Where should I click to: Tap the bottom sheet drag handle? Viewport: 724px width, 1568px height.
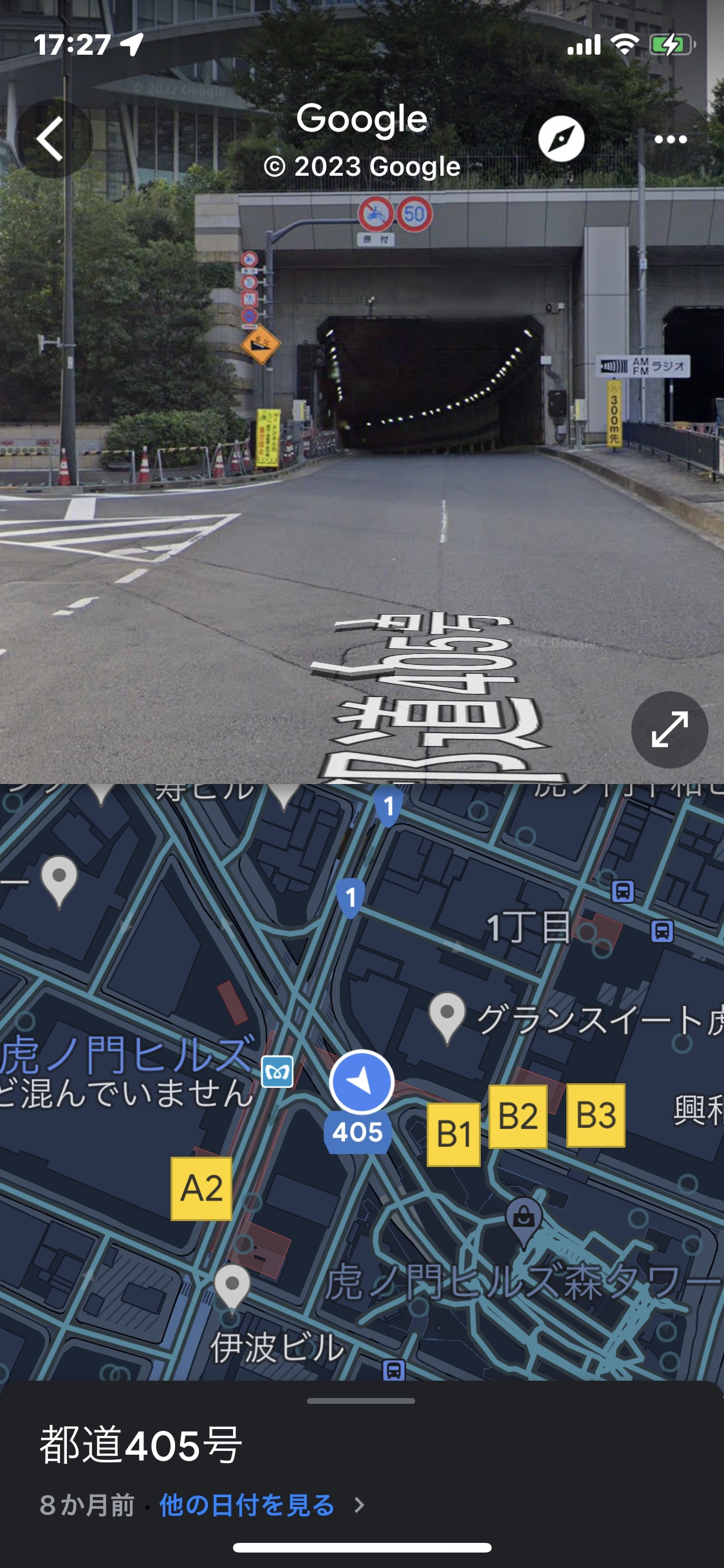click(x=361, y=1401)
